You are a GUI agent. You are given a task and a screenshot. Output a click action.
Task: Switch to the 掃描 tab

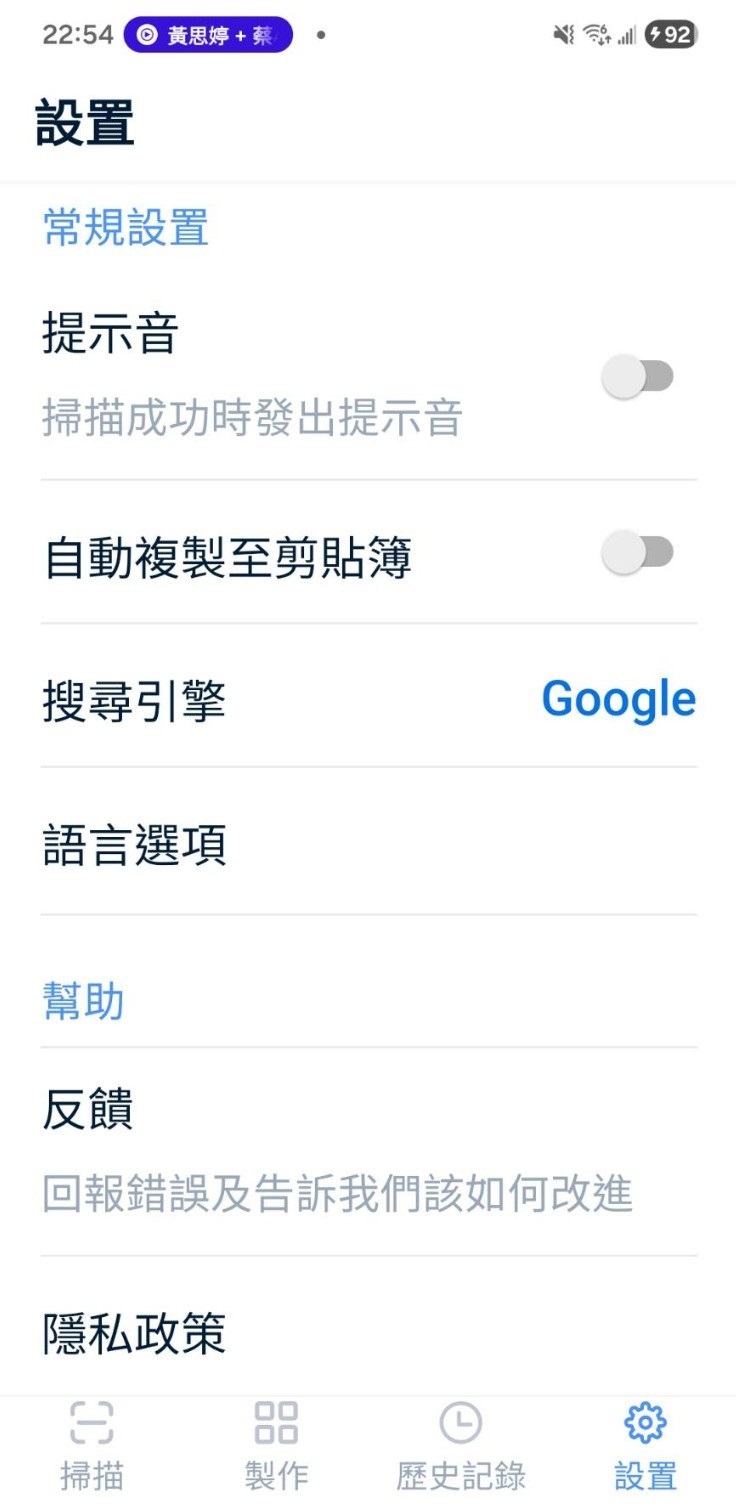[92, 1446]
